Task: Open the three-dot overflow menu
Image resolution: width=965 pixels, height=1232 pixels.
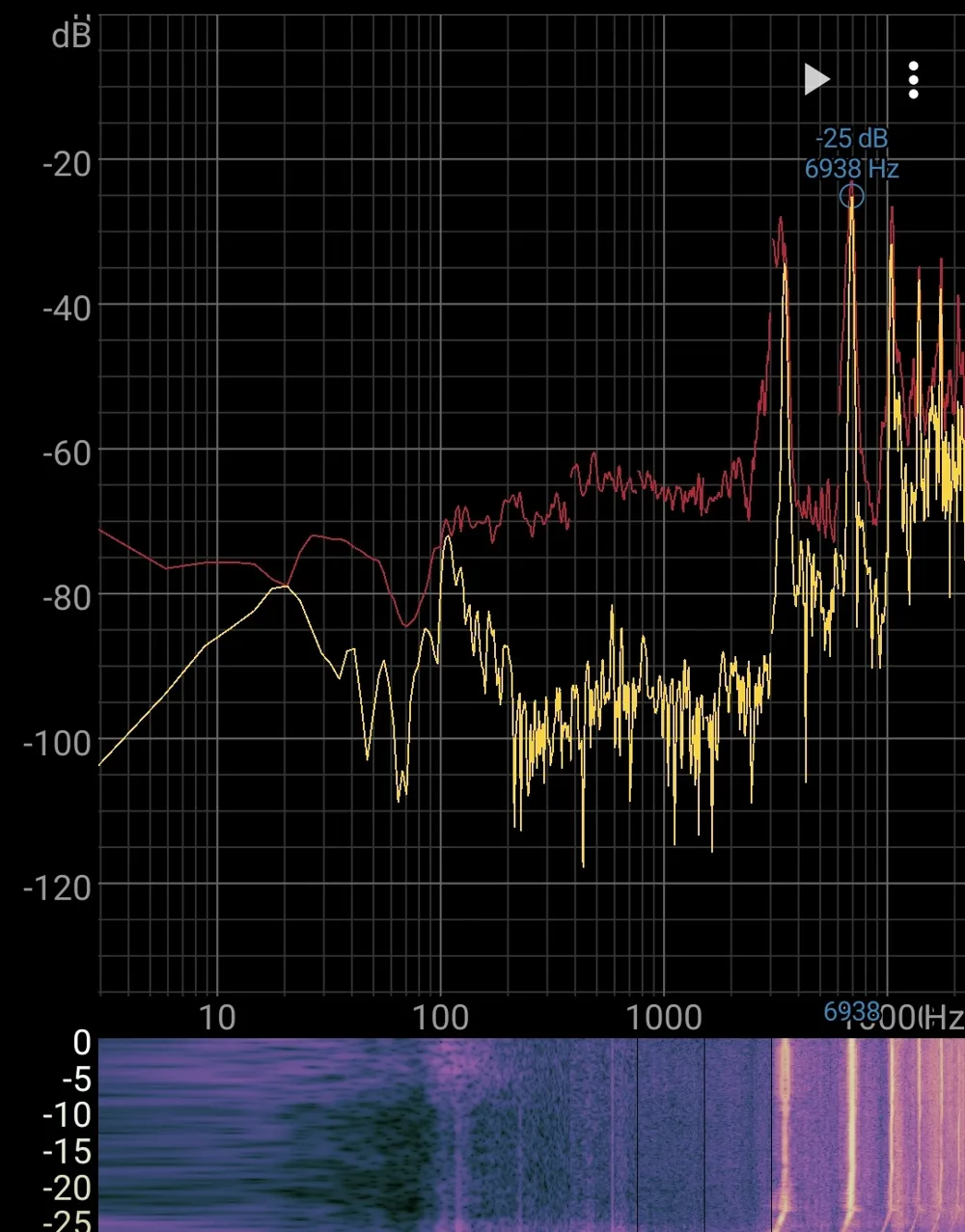Action: [x=913, y=80]
